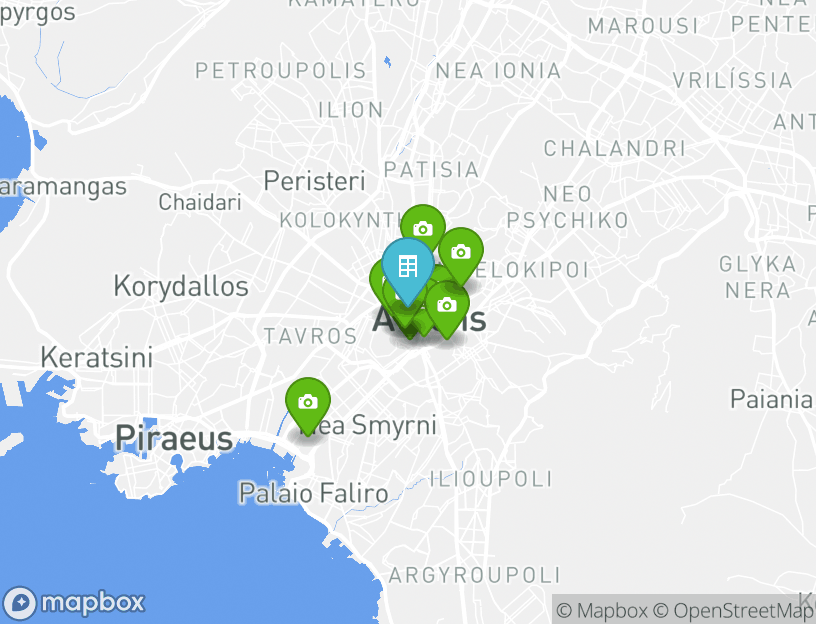Open the © OpenStreetMap attribution link

coord(734,610)
